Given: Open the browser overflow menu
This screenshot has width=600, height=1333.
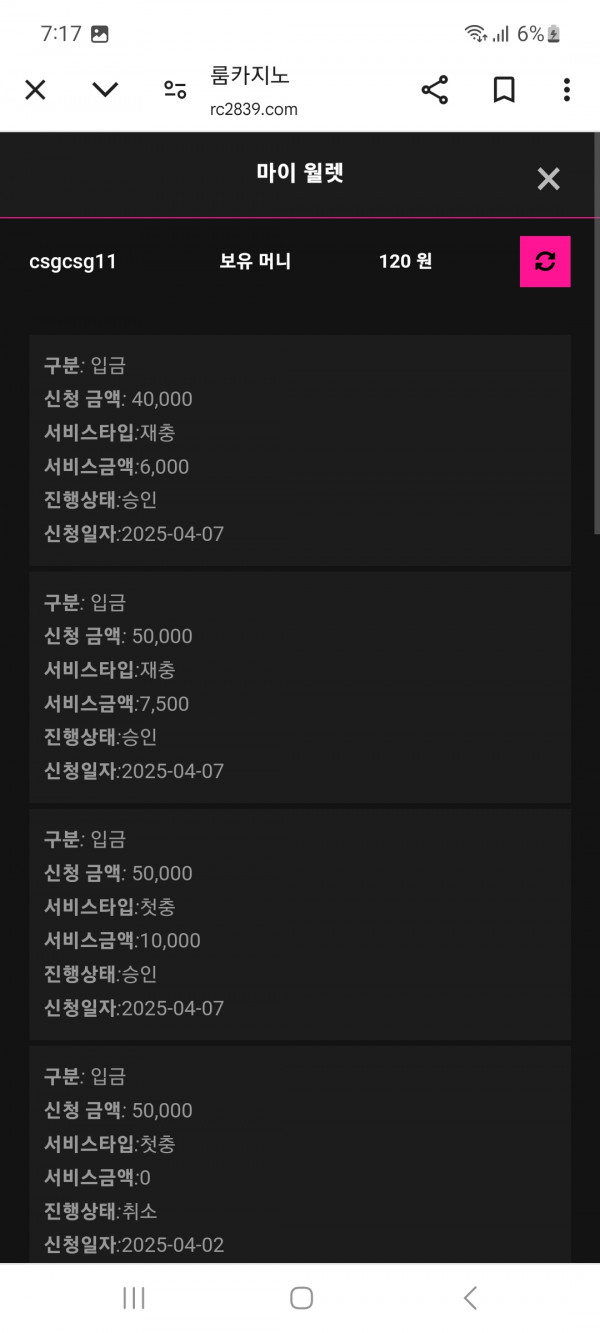Looking at the screenshot, I should pos(566,90).
